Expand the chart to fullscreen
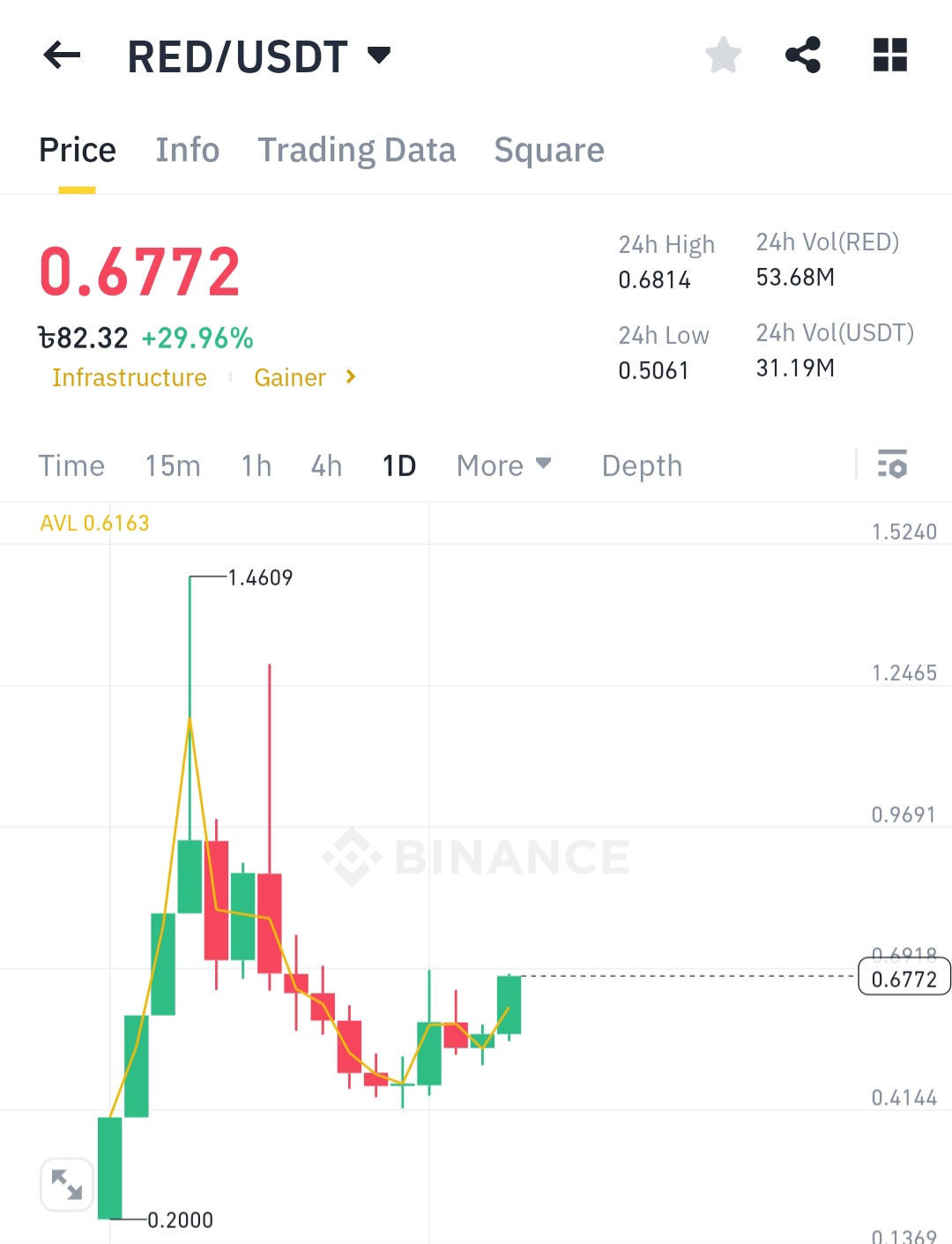The image size is (952, 1244). (x=67, y=1184)
